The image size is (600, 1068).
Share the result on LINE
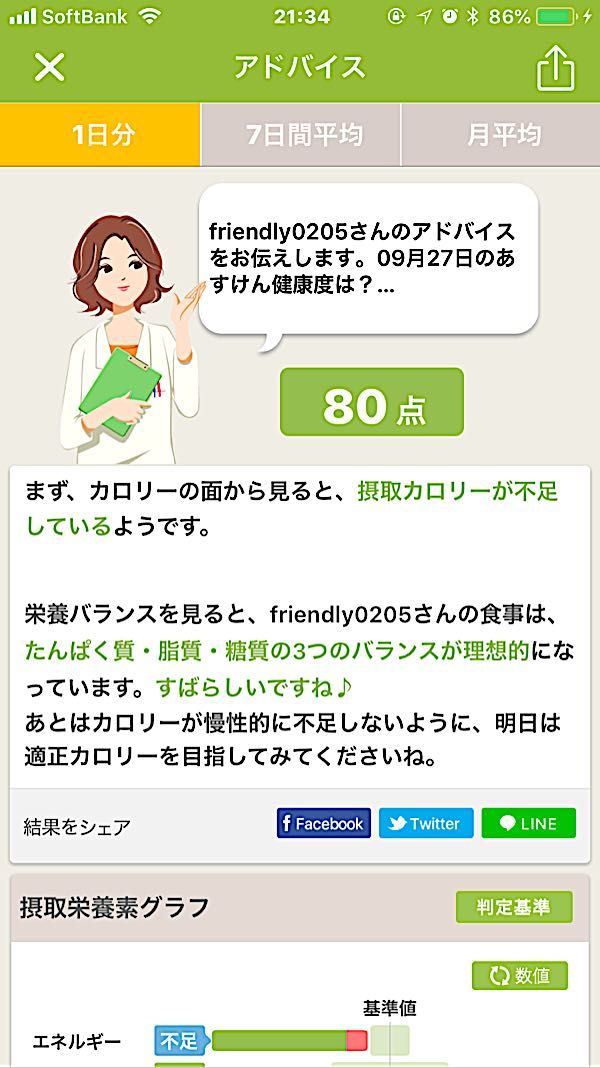click(x=529, y=823)
